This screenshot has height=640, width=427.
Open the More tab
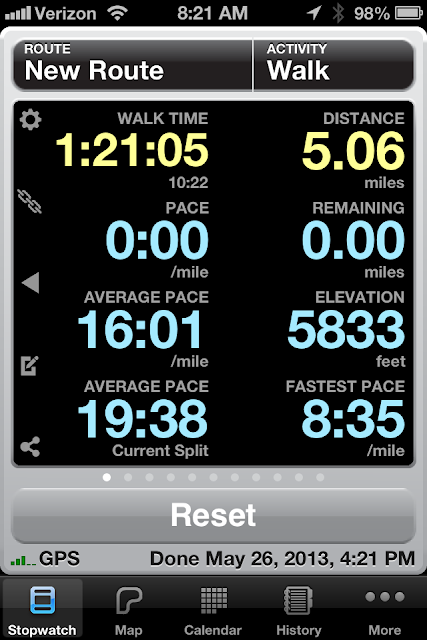[x=385, y=611]
